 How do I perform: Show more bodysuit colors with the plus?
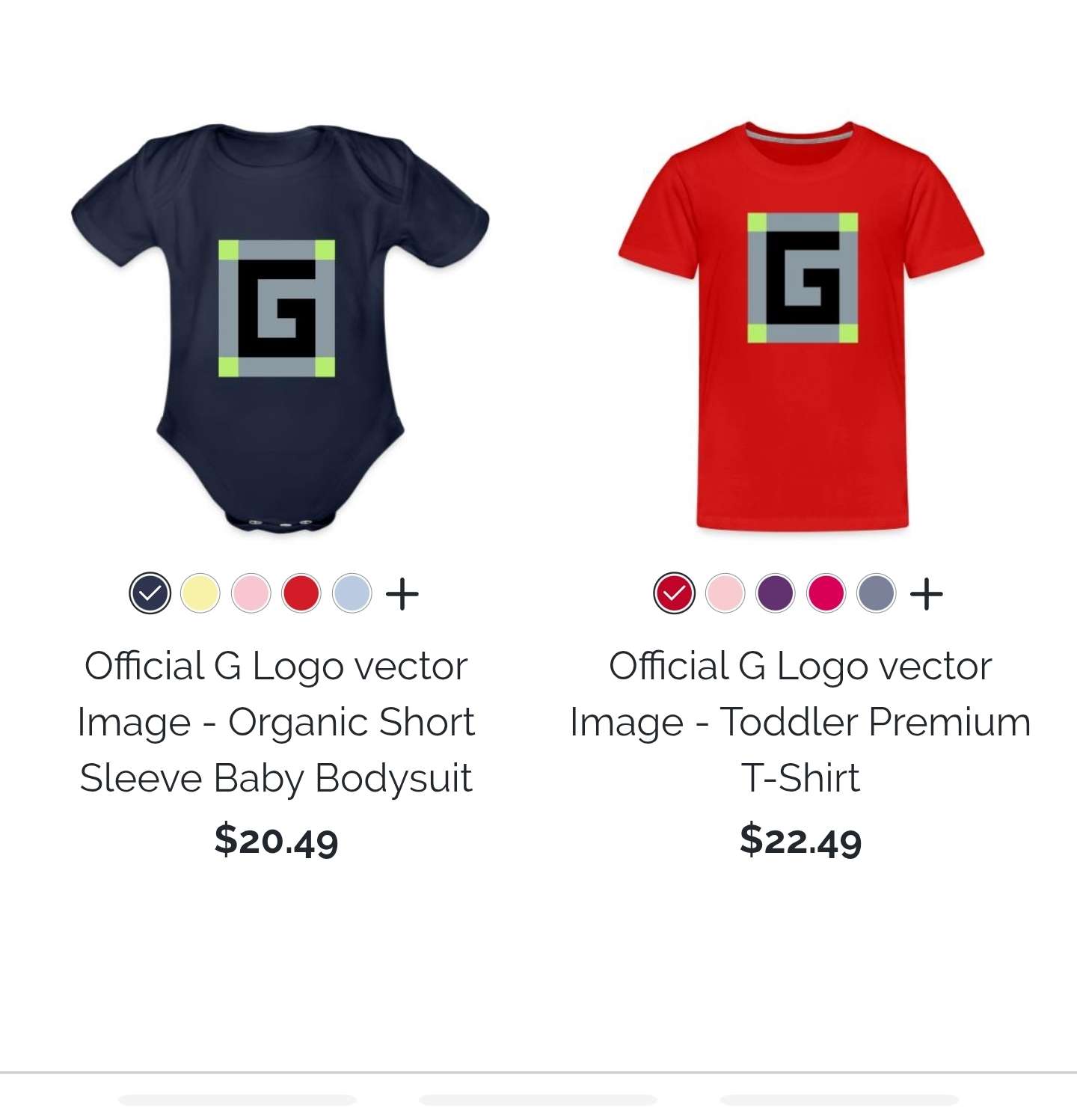click(x=402, y=594)
